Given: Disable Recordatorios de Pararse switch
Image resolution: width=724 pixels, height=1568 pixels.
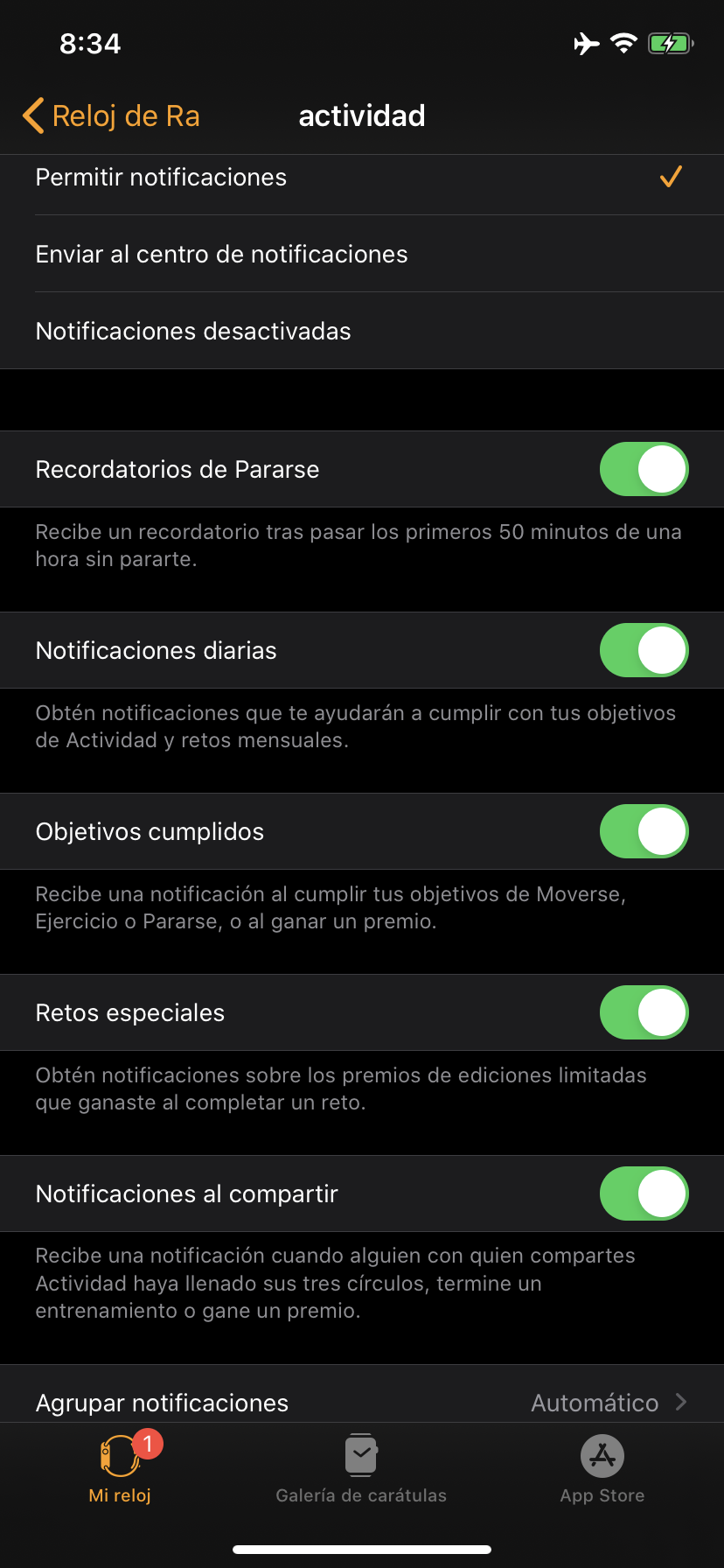Looking at the screenshot, I should click(644, 469).
